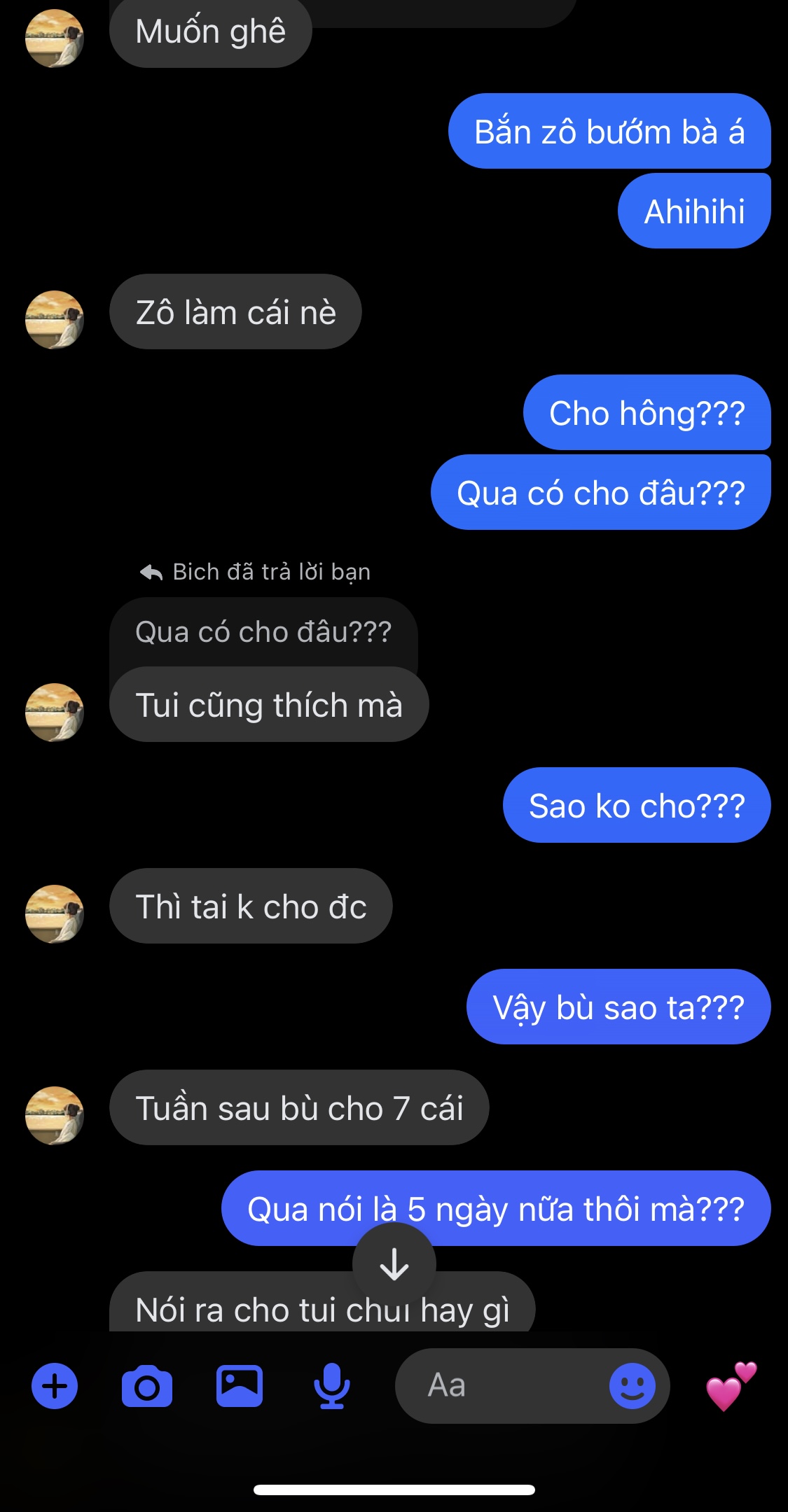This screenshot has width=788, height=1512.
Task: Open the camera to take a photo
Action: 147,1386
